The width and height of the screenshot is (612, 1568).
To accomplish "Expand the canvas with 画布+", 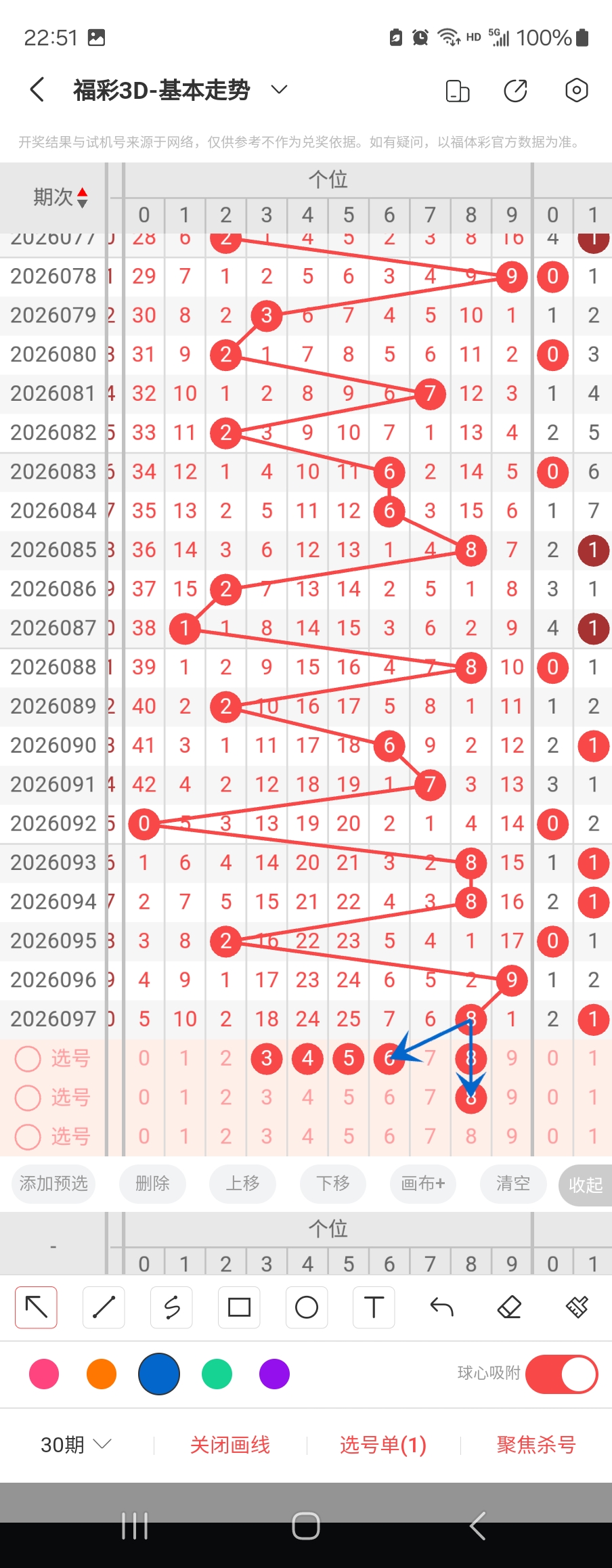I will click(423, 1183).
